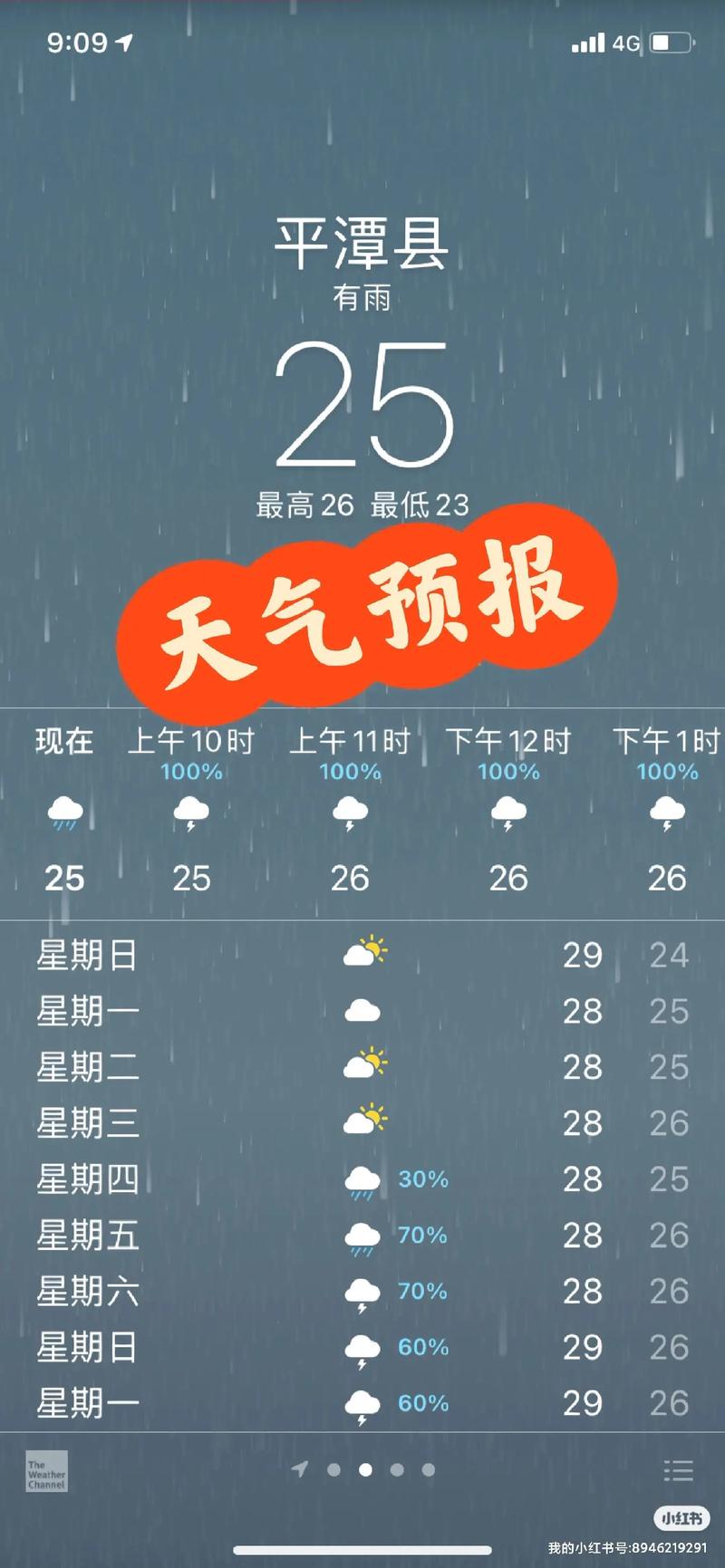Tap the thunderstorm icon on the 星期六 row

(x=362, y=1293)
